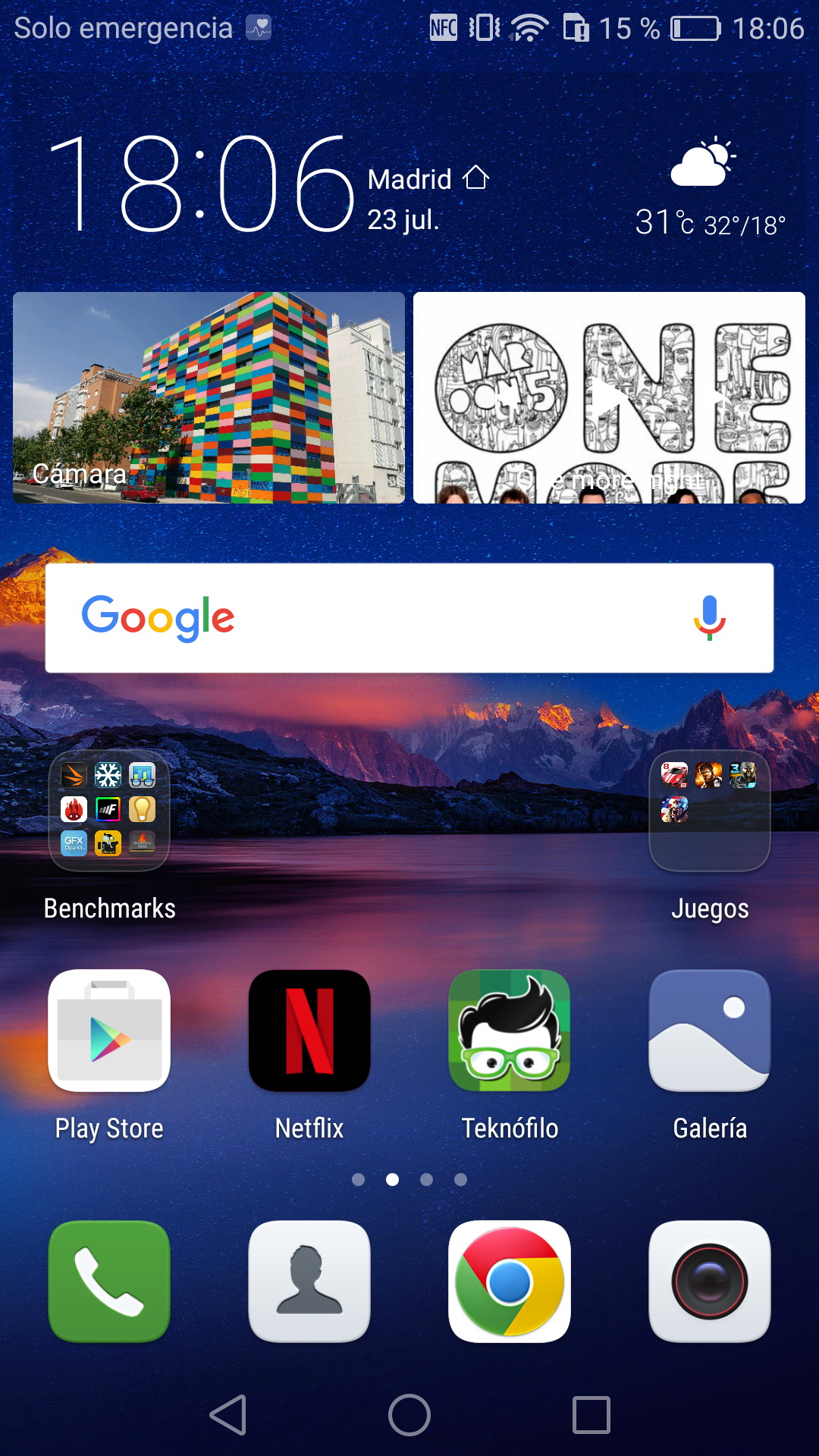Start Google voice search with the microphone

click(709, 617)
